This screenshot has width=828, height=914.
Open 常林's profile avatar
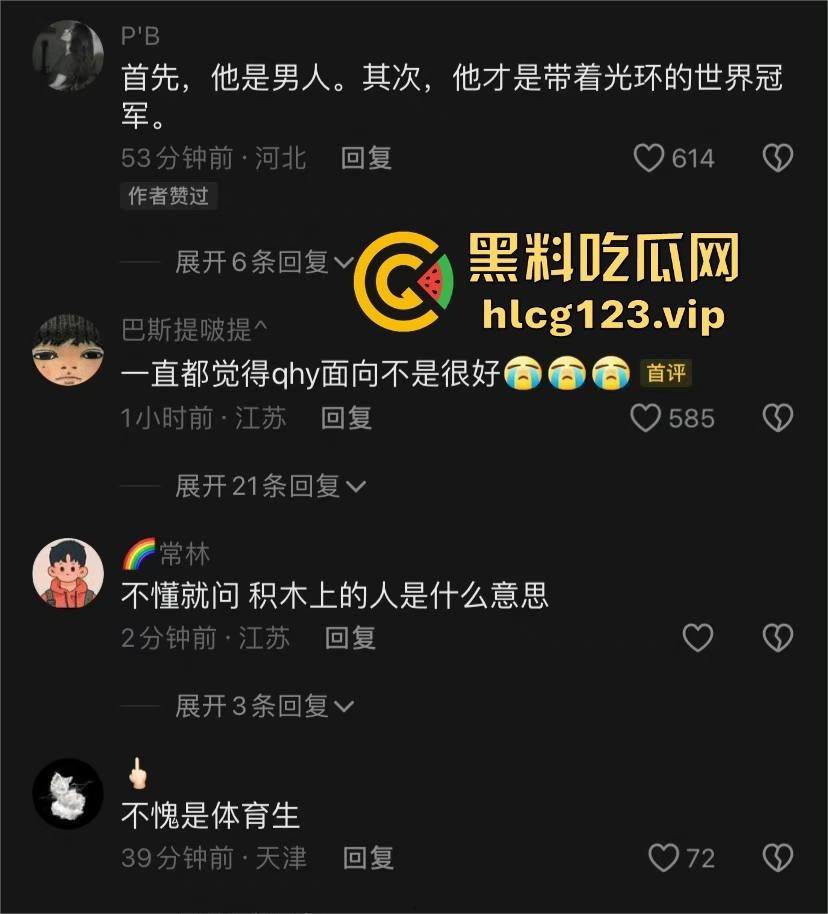67,572
